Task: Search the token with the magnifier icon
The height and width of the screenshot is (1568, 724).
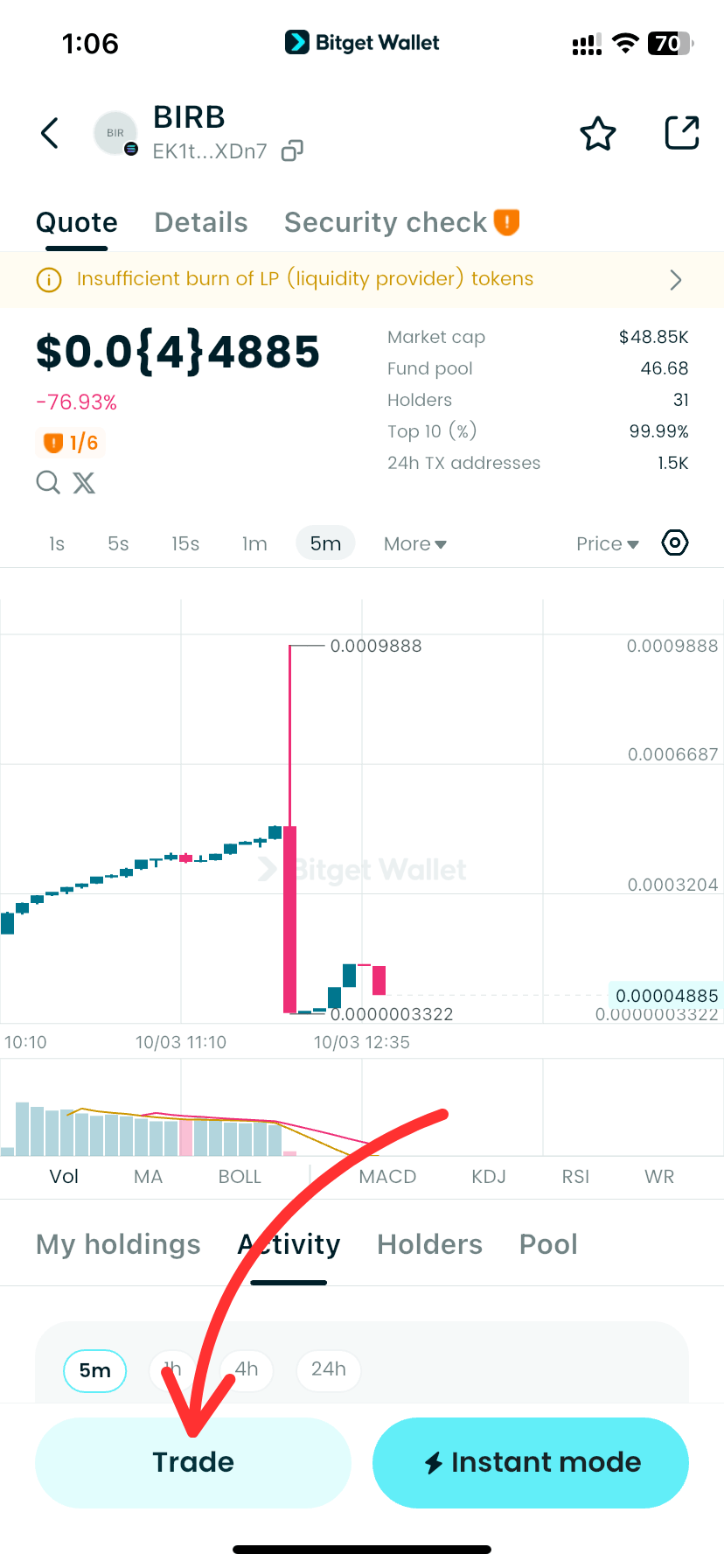Action: tap(48, 482)
